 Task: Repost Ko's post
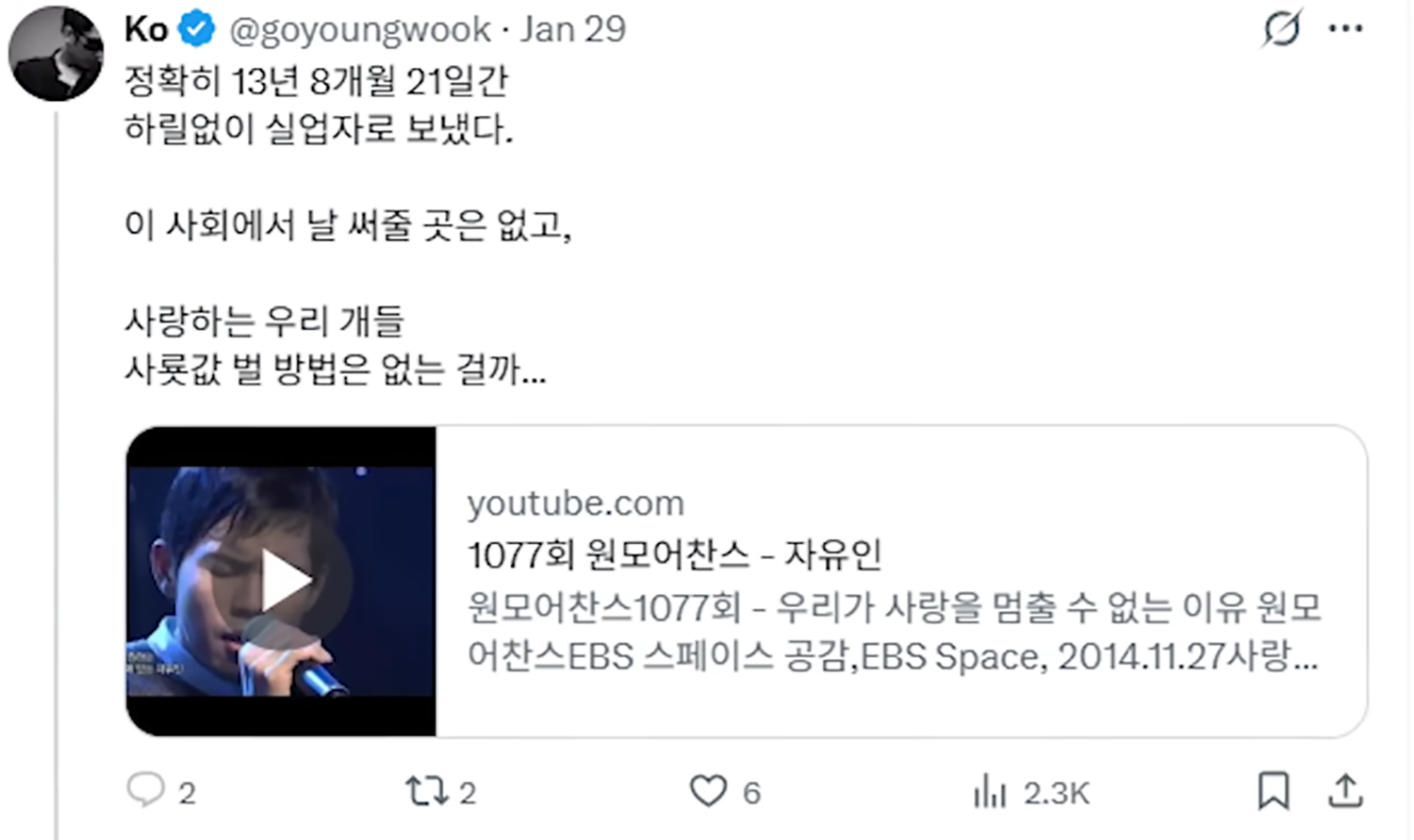point(441,791)
